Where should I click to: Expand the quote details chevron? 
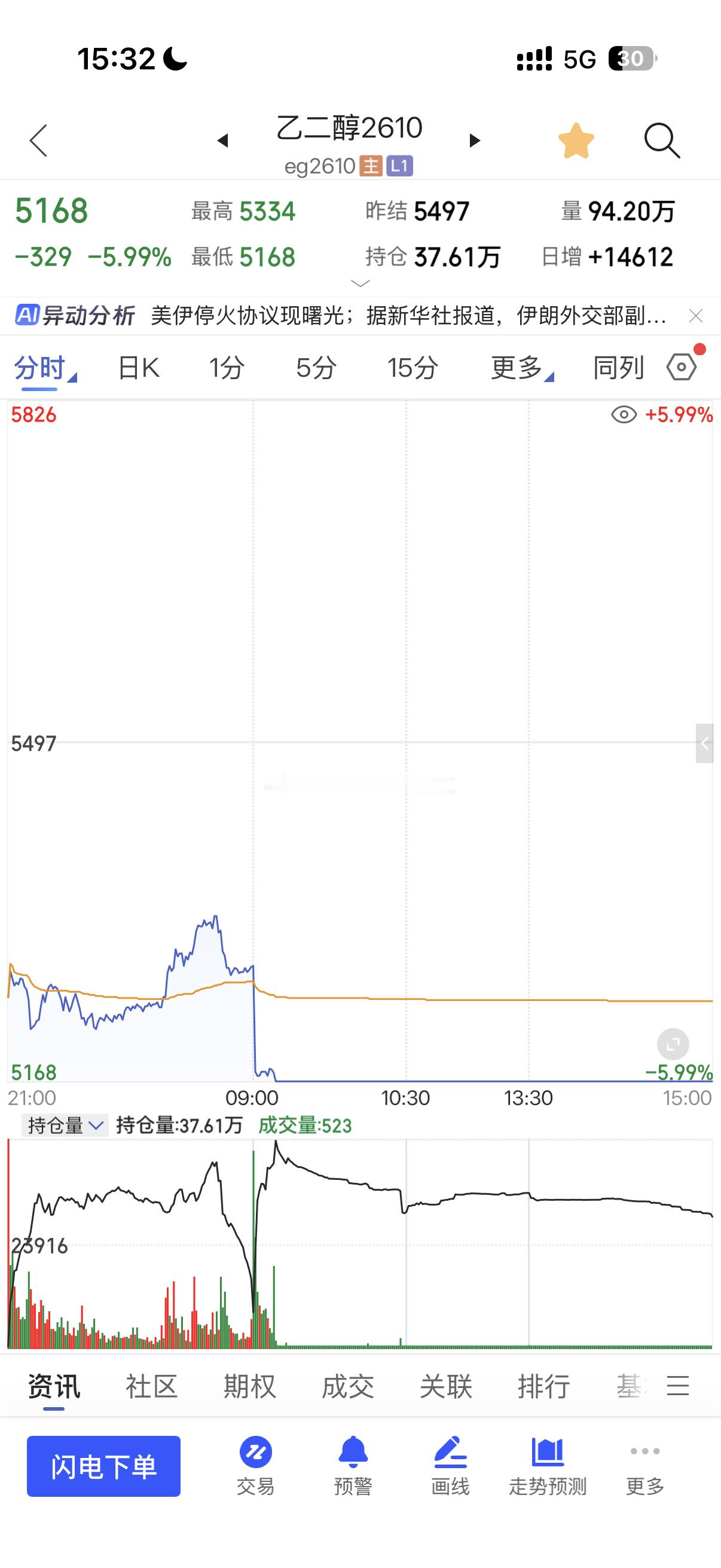tap(360, 283)
